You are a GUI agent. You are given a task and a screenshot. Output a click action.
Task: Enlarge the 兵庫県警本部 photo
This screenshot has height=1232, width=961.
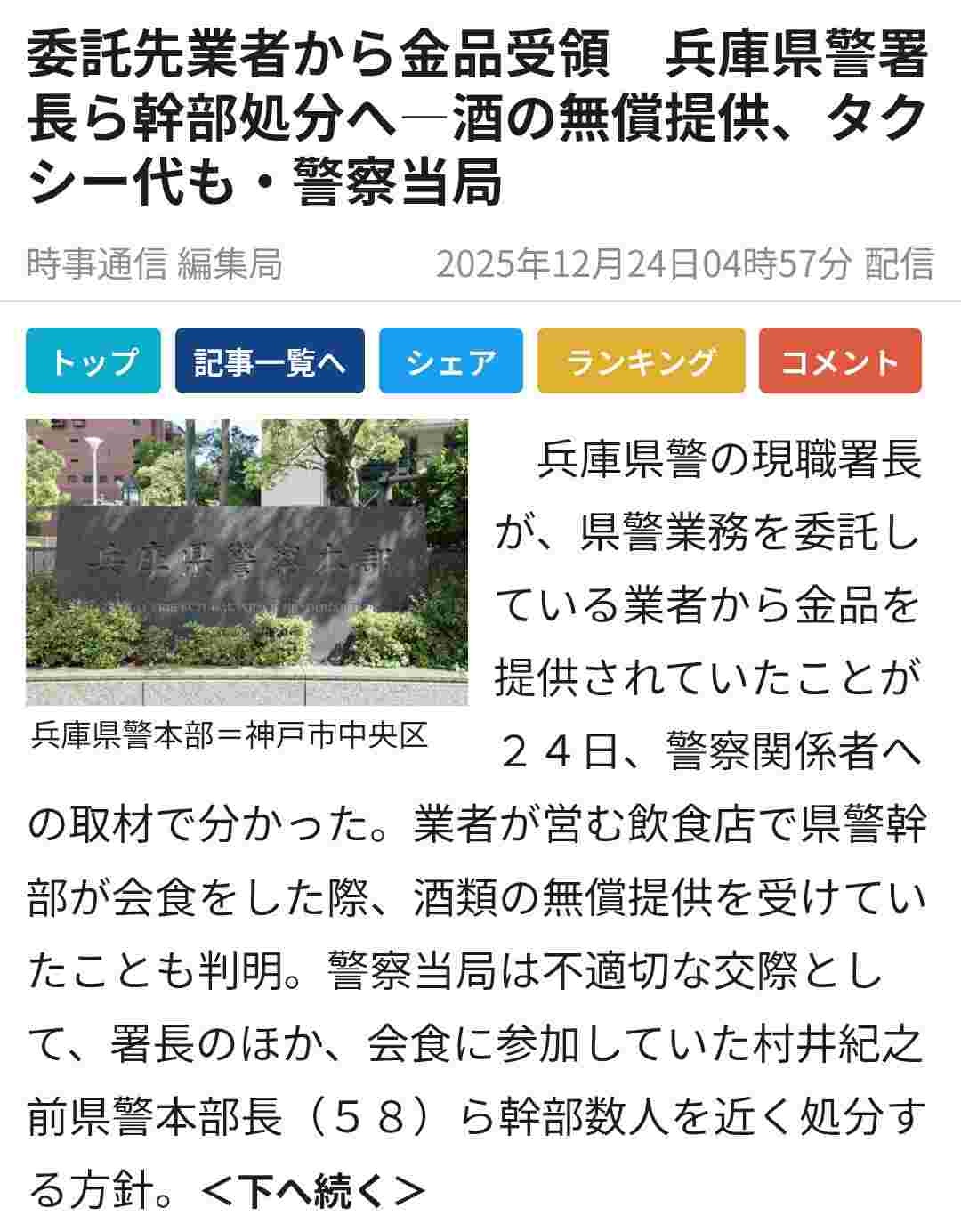[246, 563]
